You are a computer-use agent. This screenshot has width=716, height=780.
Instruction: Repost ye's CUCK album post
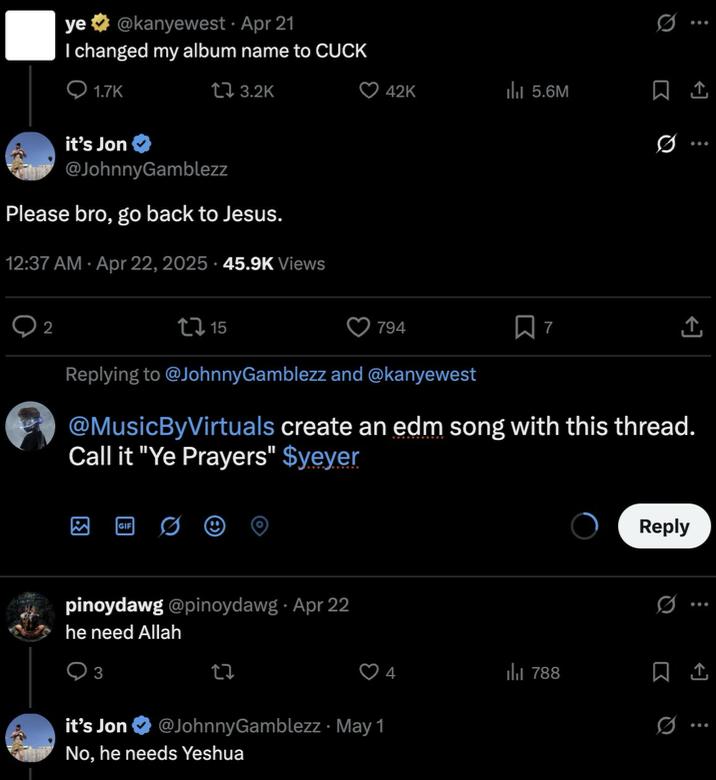click(x=223, y=90)
